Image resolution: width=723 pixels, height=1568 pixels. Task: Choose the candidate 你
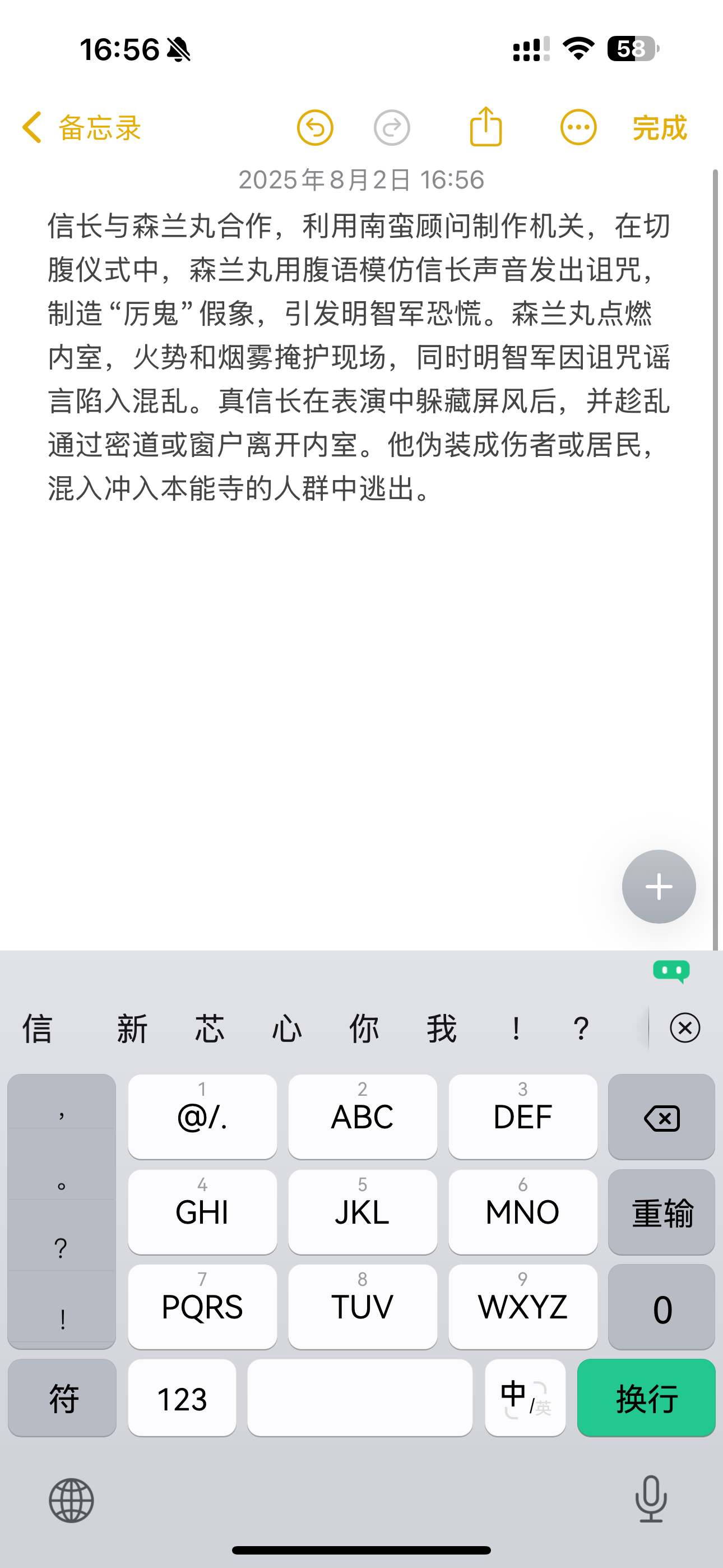(364, 1029)
